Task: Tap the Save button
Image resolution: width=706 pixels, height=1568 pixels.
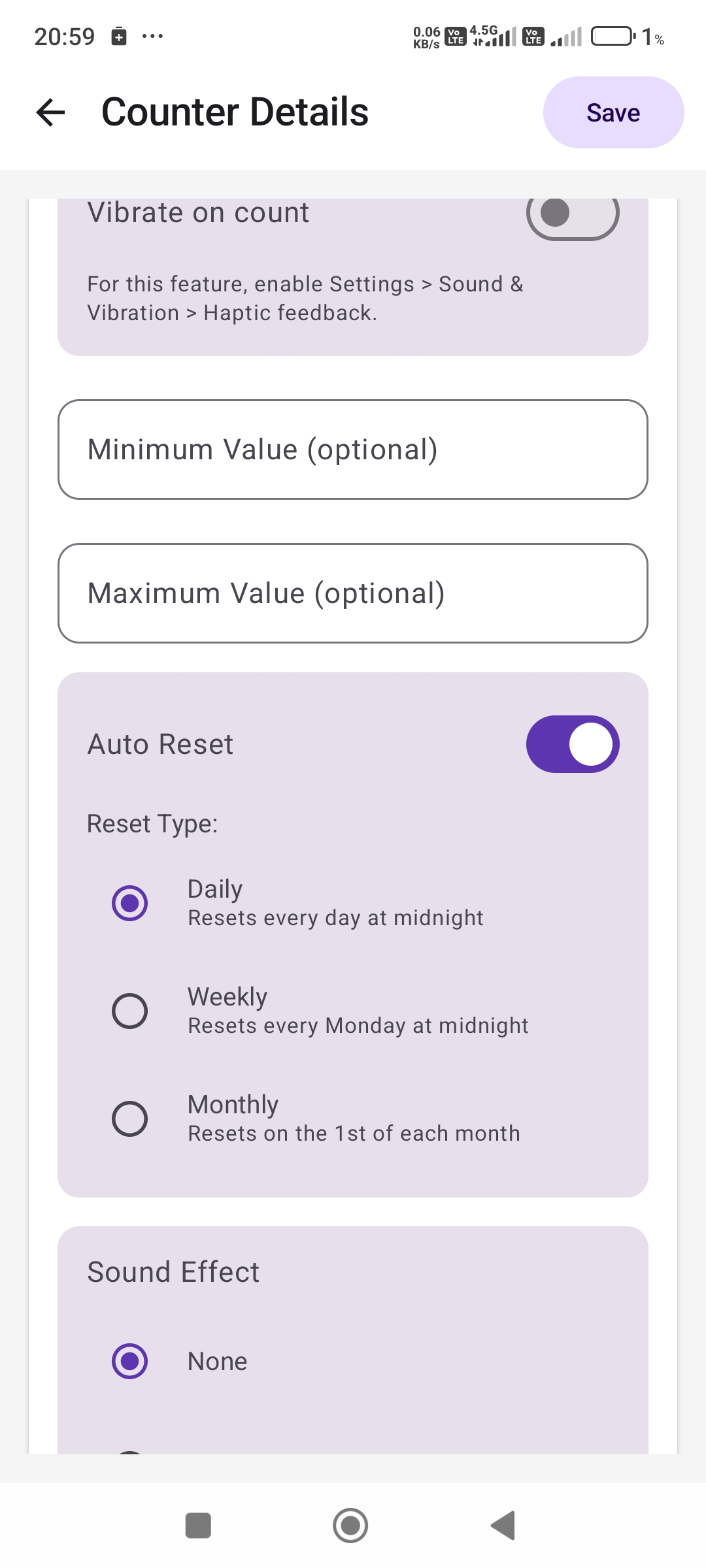Action: (613, 112)
